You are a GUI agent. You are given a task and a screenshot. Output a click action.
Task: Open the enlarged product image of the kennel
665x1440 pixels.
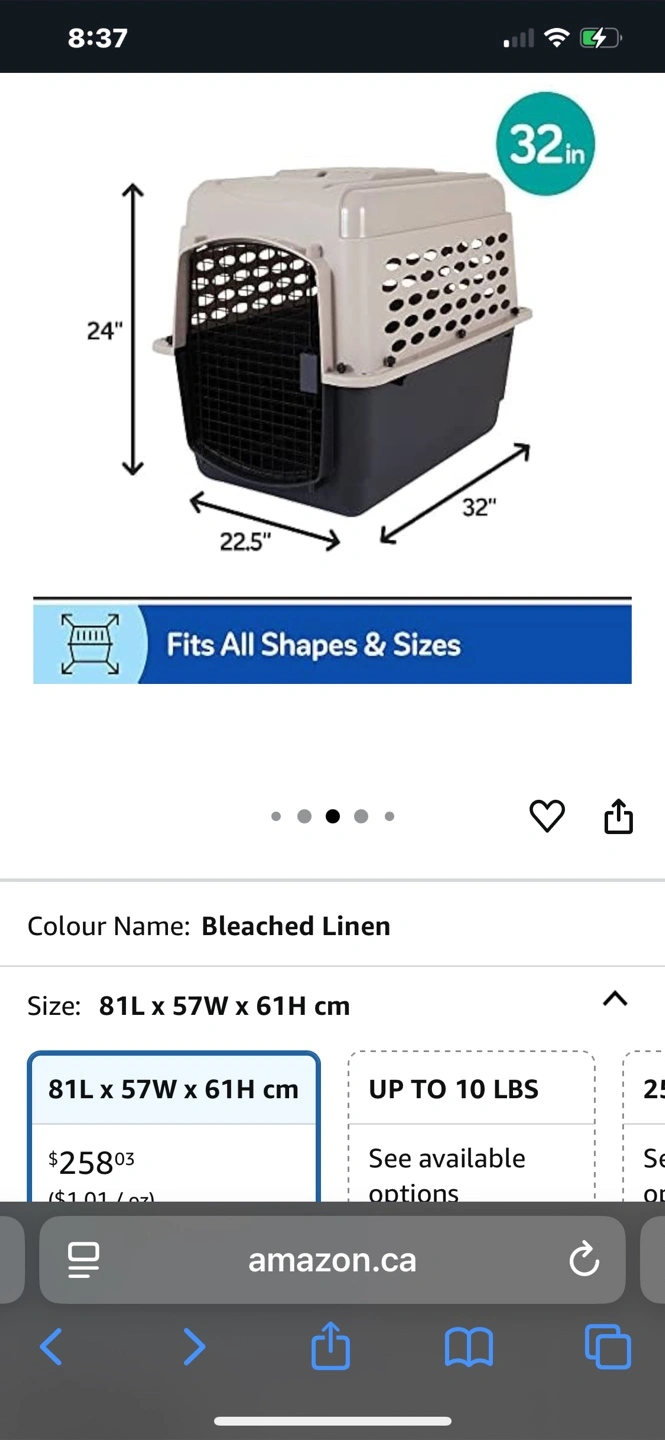point(340,340)
